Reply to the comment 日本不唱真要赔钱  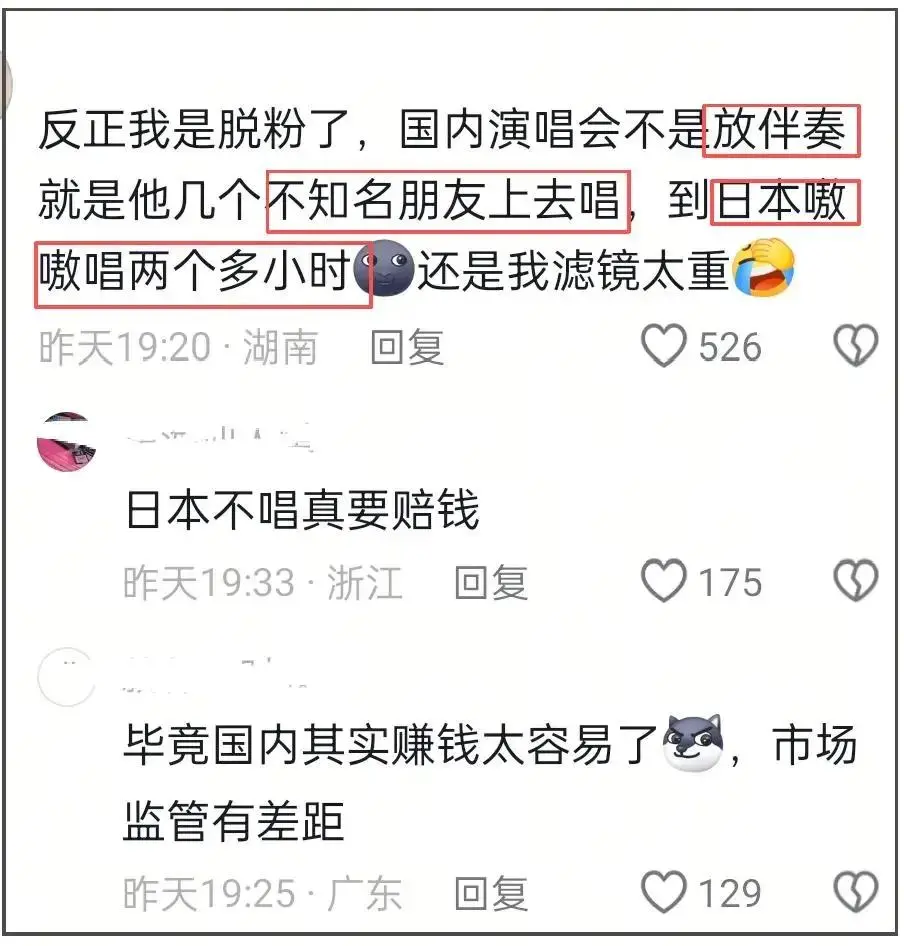(x=490, y=582)
